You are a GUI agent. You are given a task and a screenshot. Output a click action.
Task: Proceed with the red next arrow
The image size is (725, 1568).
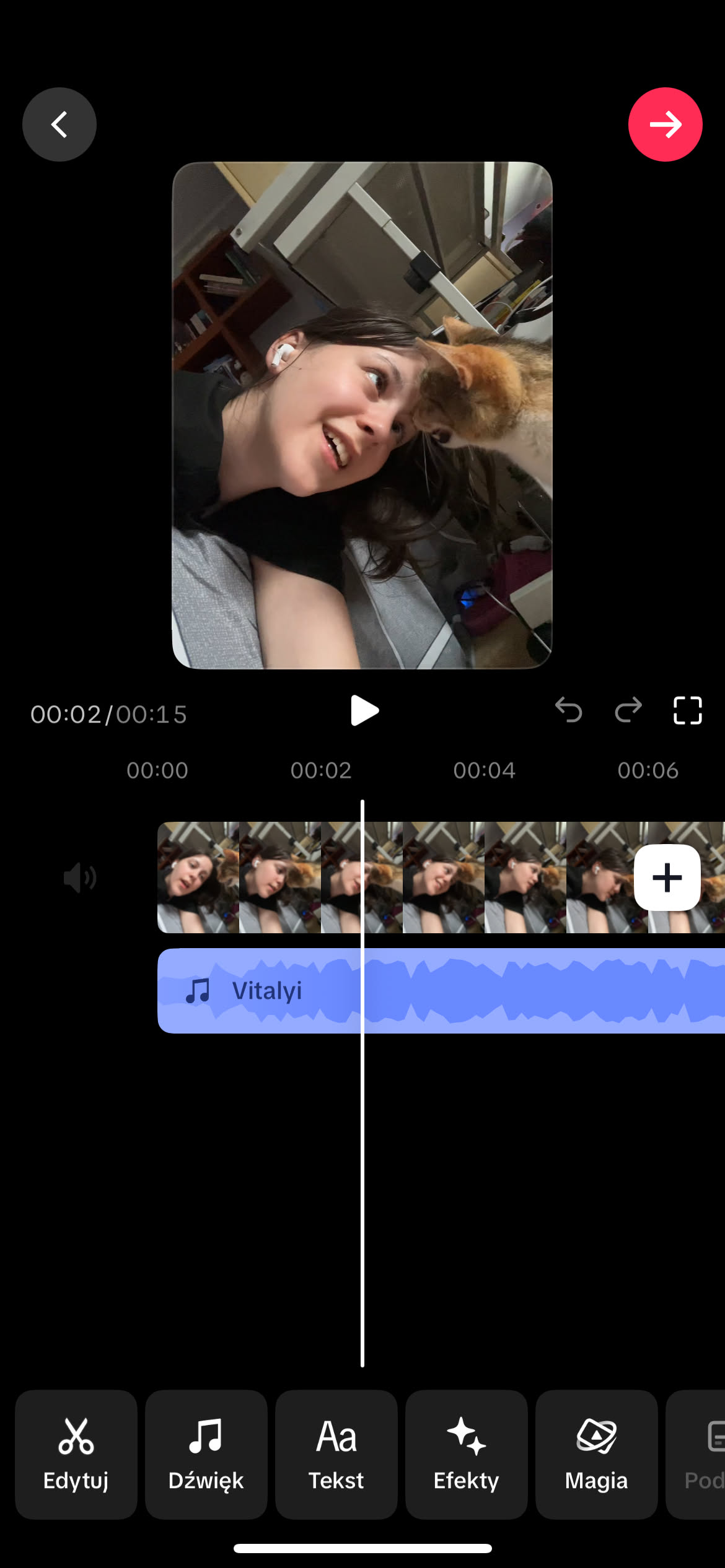pos(665,124)
